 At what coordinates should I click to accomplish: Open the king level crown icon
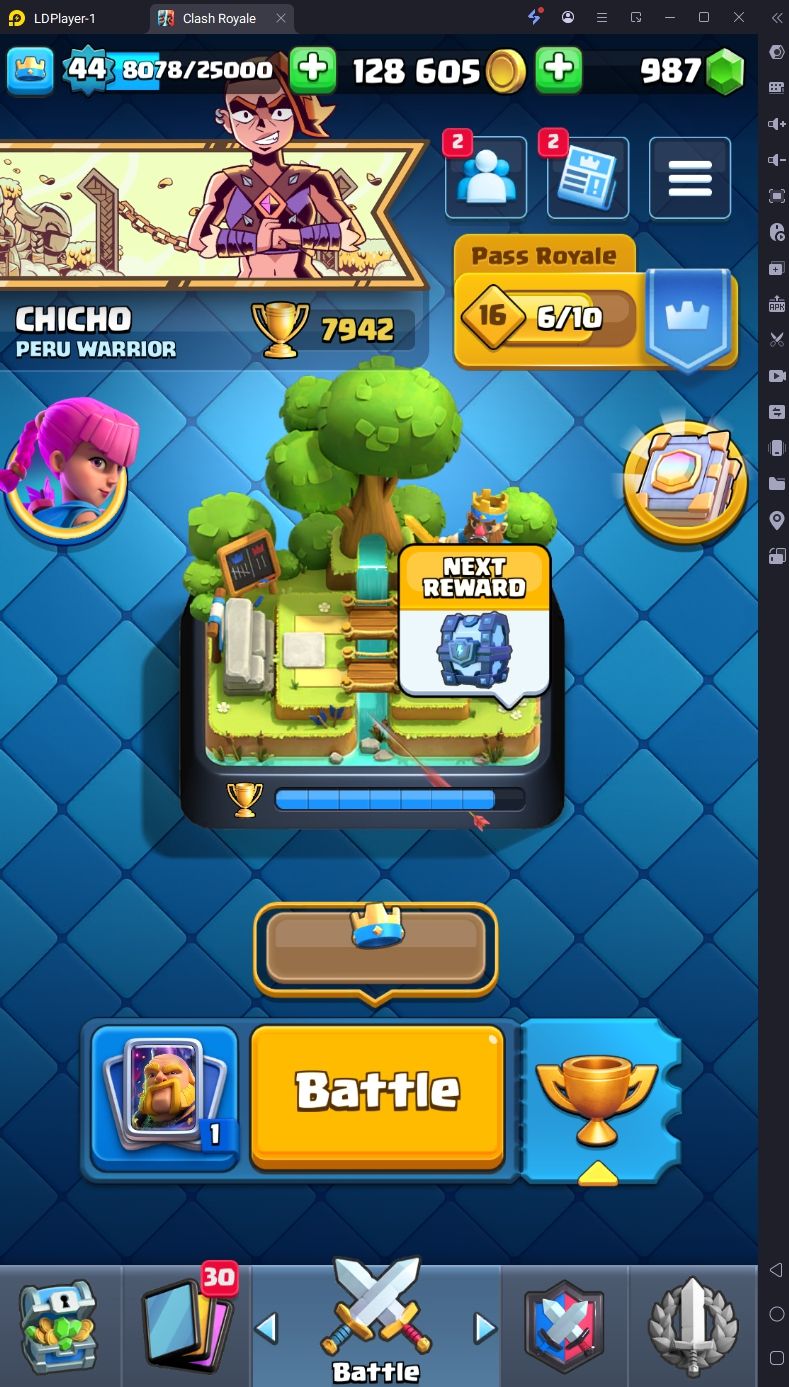30,69
